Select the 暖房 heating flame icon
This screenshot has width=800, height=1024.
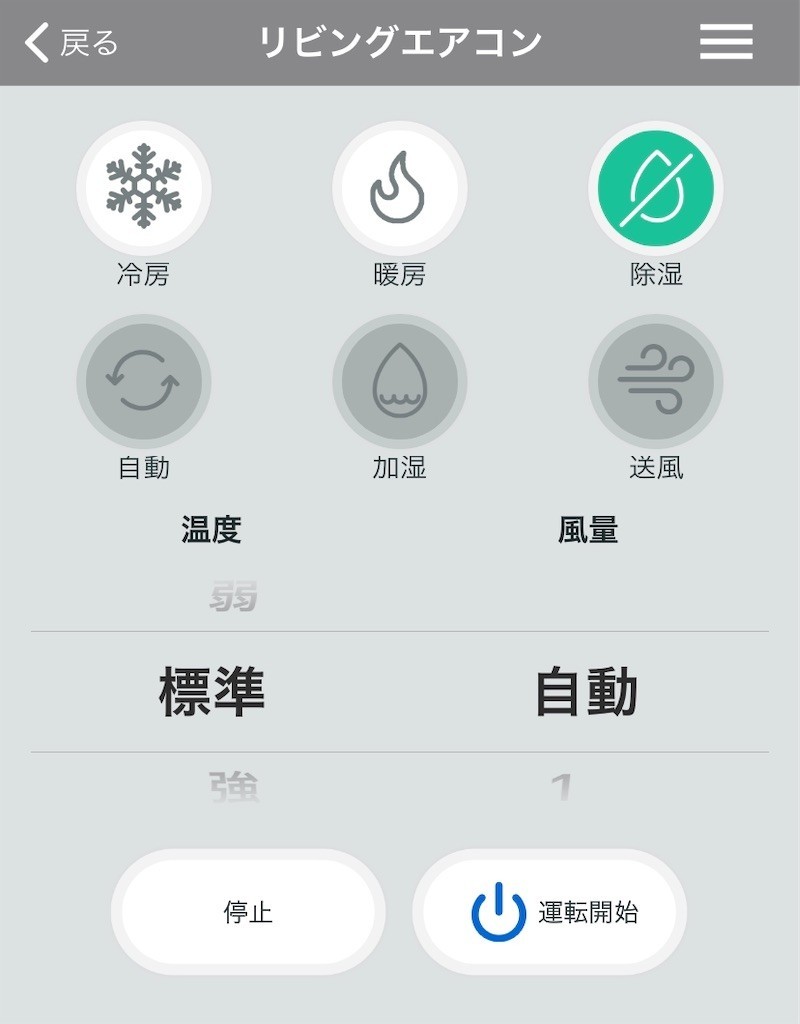399,187
